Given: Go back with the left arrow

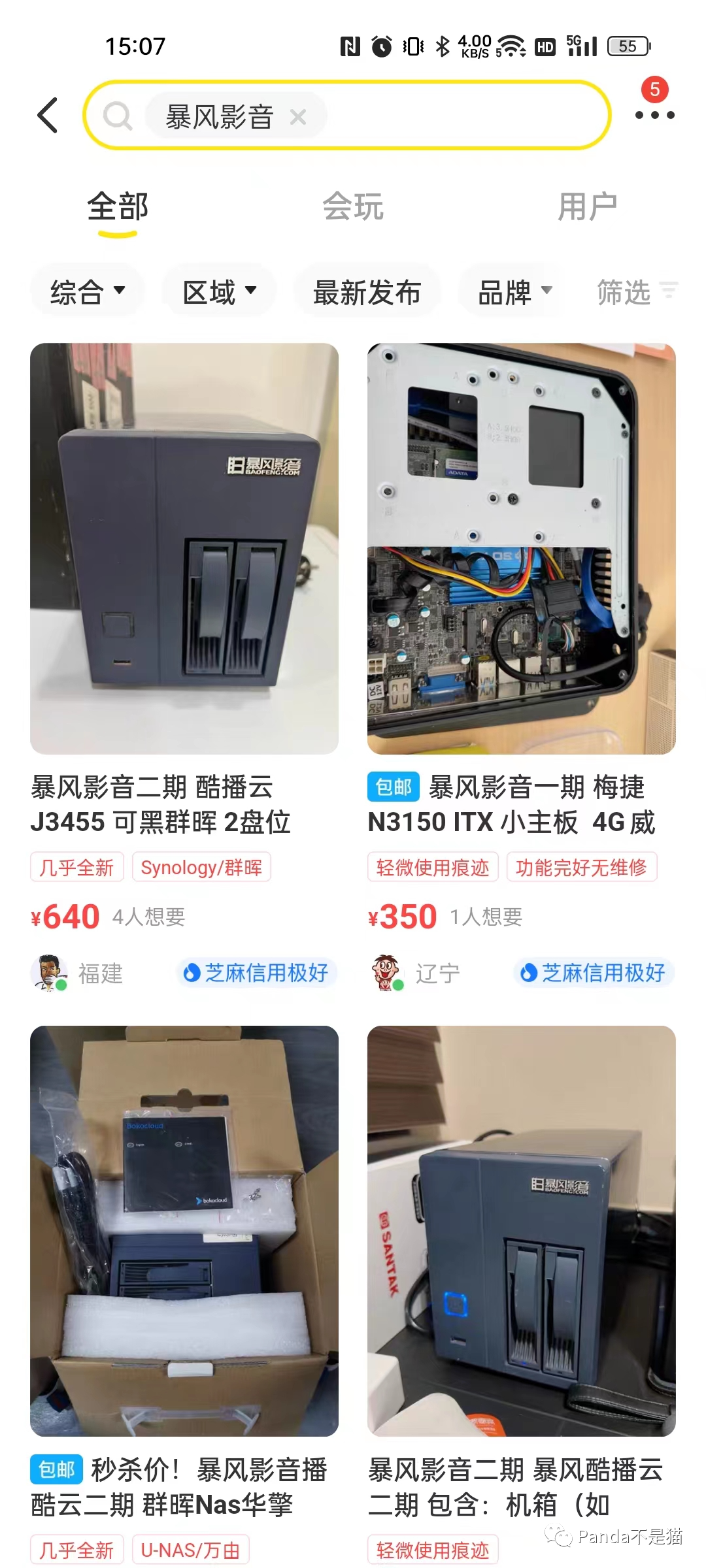Looking at the screenshot, I should click(48, 116).
